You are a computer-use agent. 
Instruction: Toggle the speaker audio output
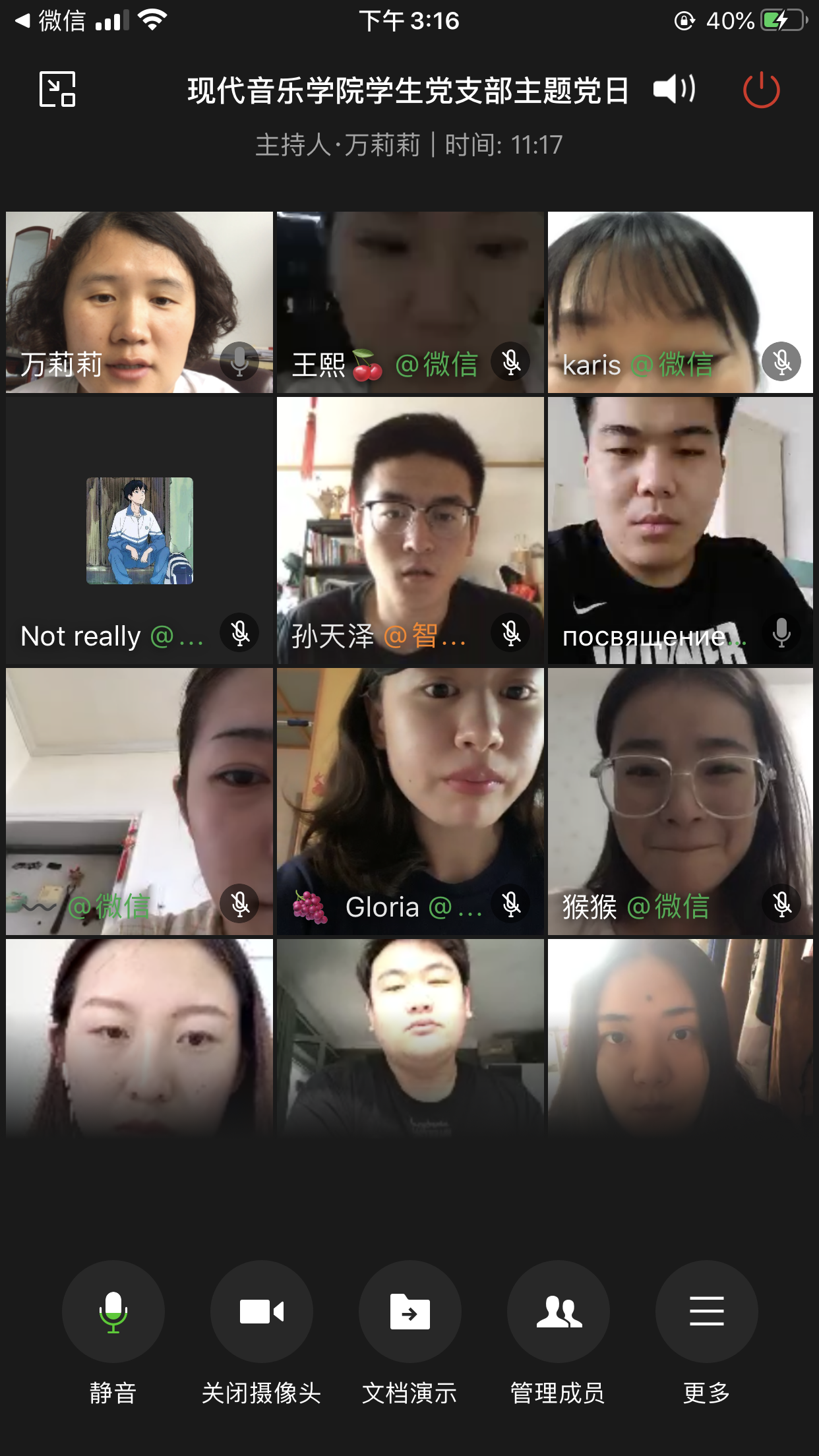[x=674, y=88]
